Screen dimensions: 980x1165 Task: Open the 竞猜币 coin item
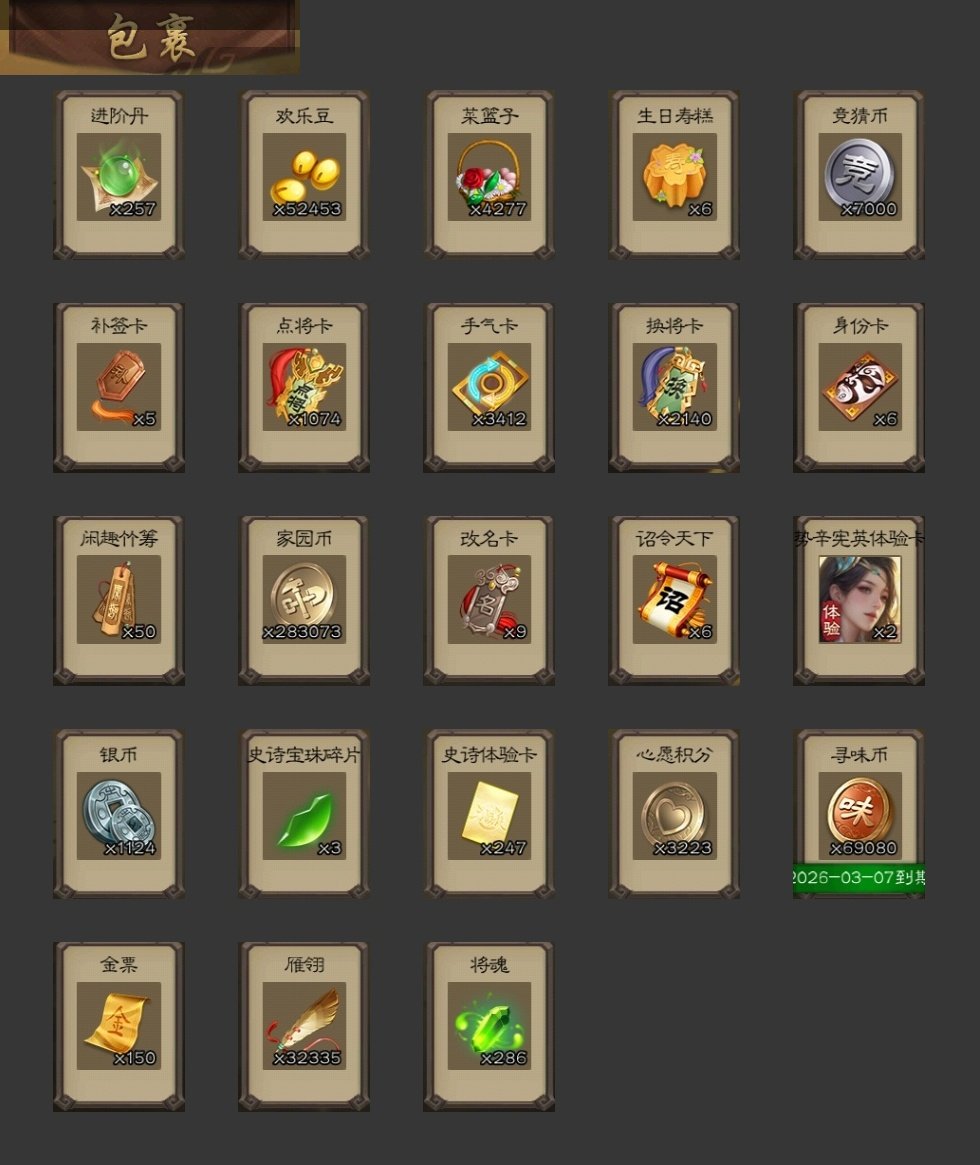[859, 176]
